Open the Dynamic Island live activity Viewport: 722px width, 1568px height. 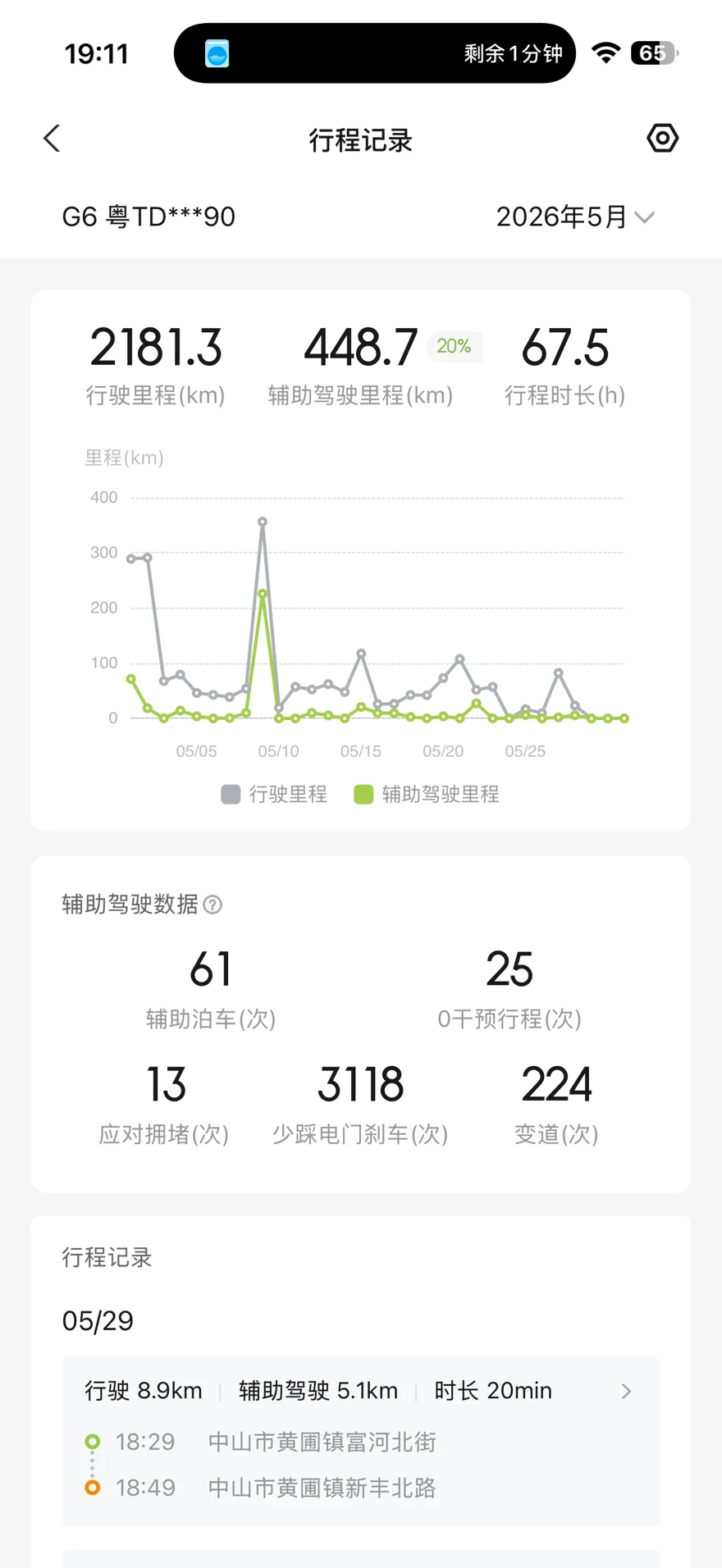(x=375, y=53)
